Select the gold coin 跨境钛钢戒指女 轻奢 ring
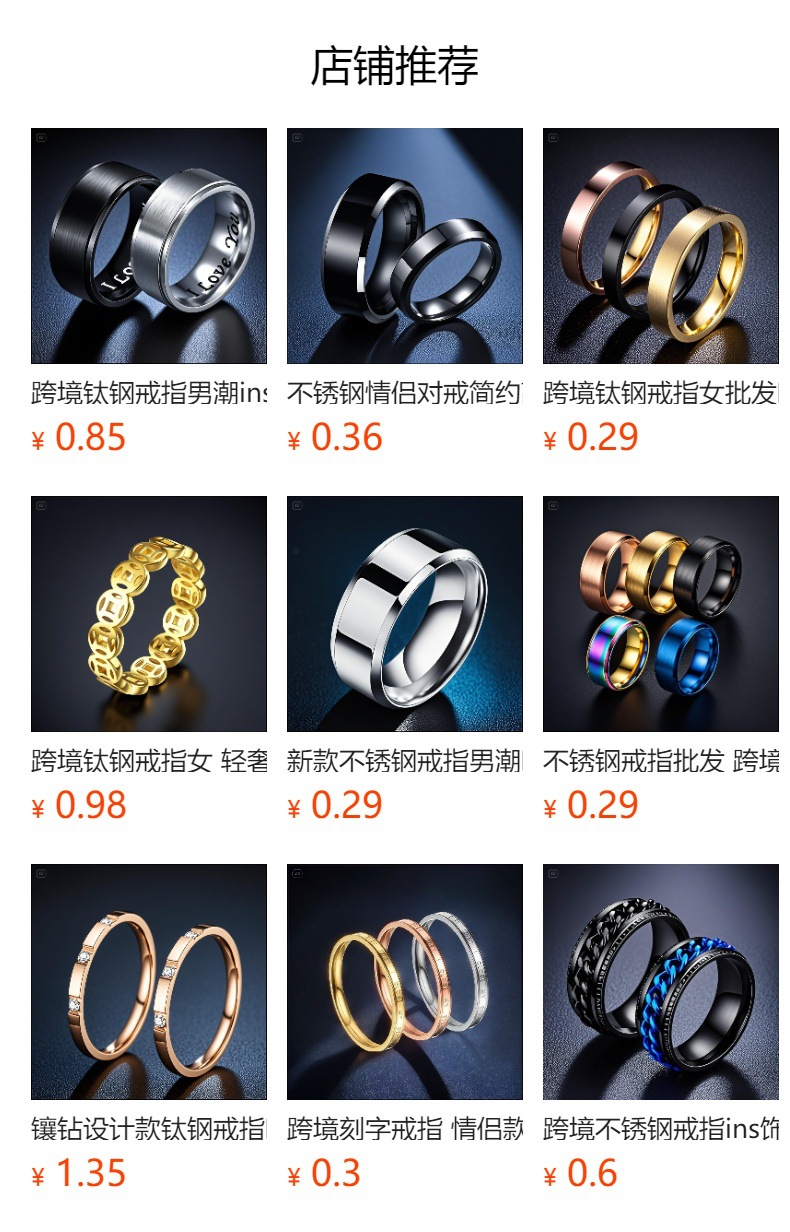Screen dimensions: 790x1232 (x=149, y=614)
